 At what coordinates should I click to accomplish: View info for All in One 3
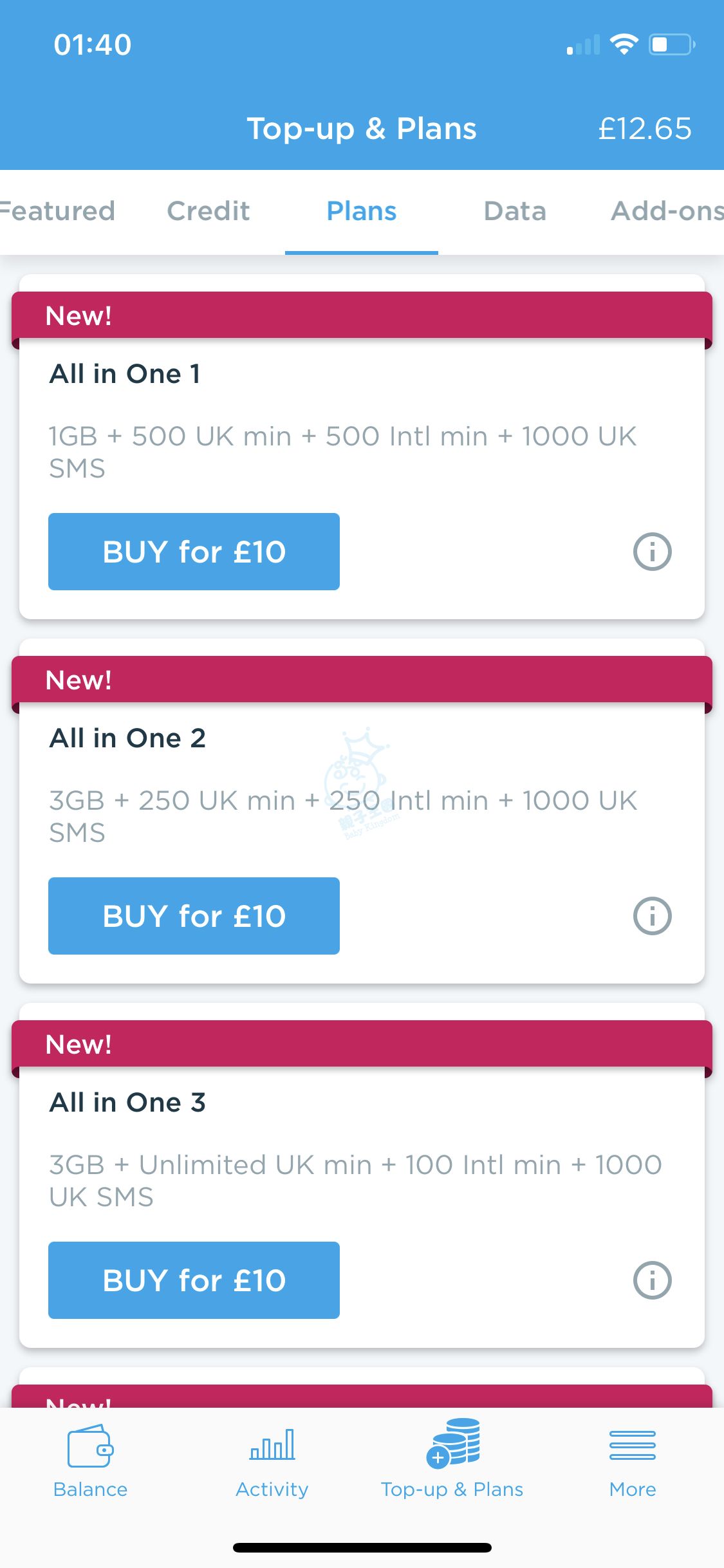653,1280
